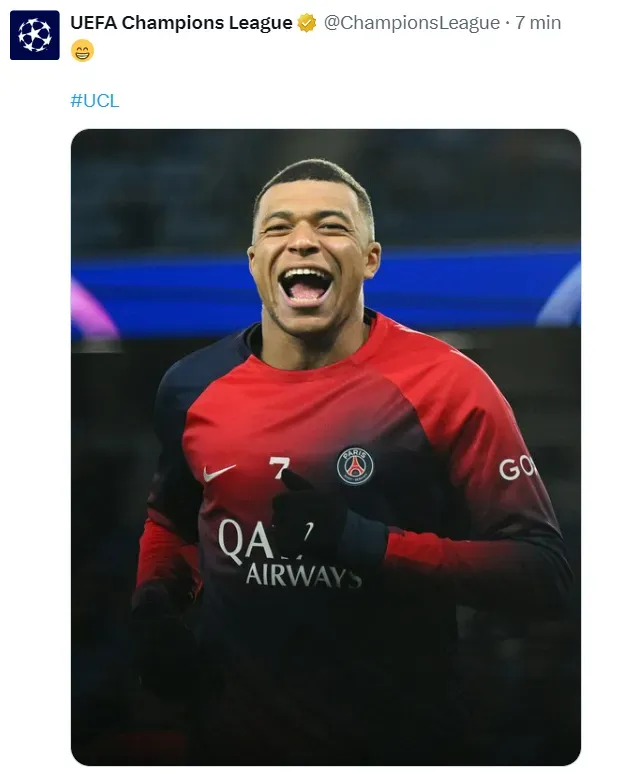The width and height of the screenshot is (629, 780).
Task: Tap the UEFA Champions League account name
Action: pos(181,22)
